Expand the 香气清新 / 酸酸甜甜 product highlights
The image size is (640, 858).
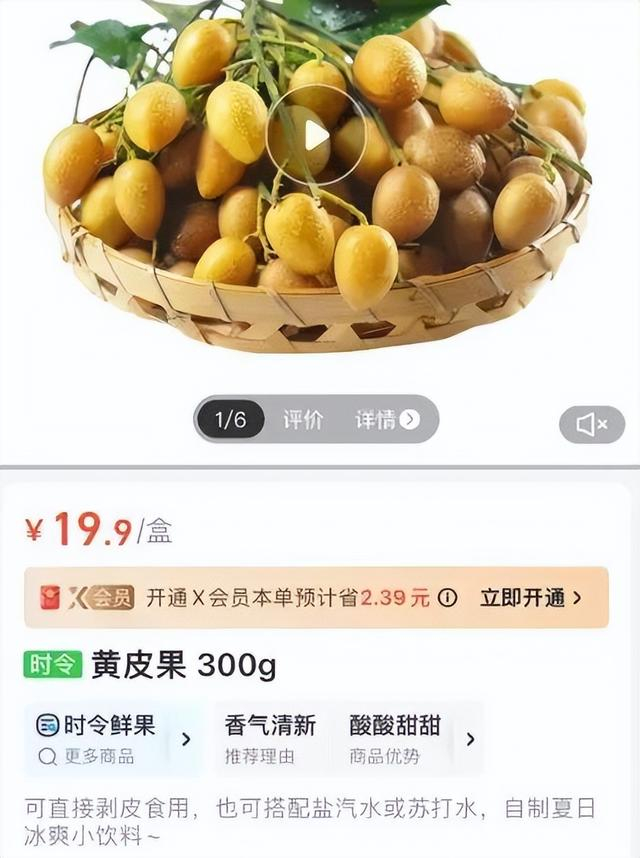click(470, 739)
